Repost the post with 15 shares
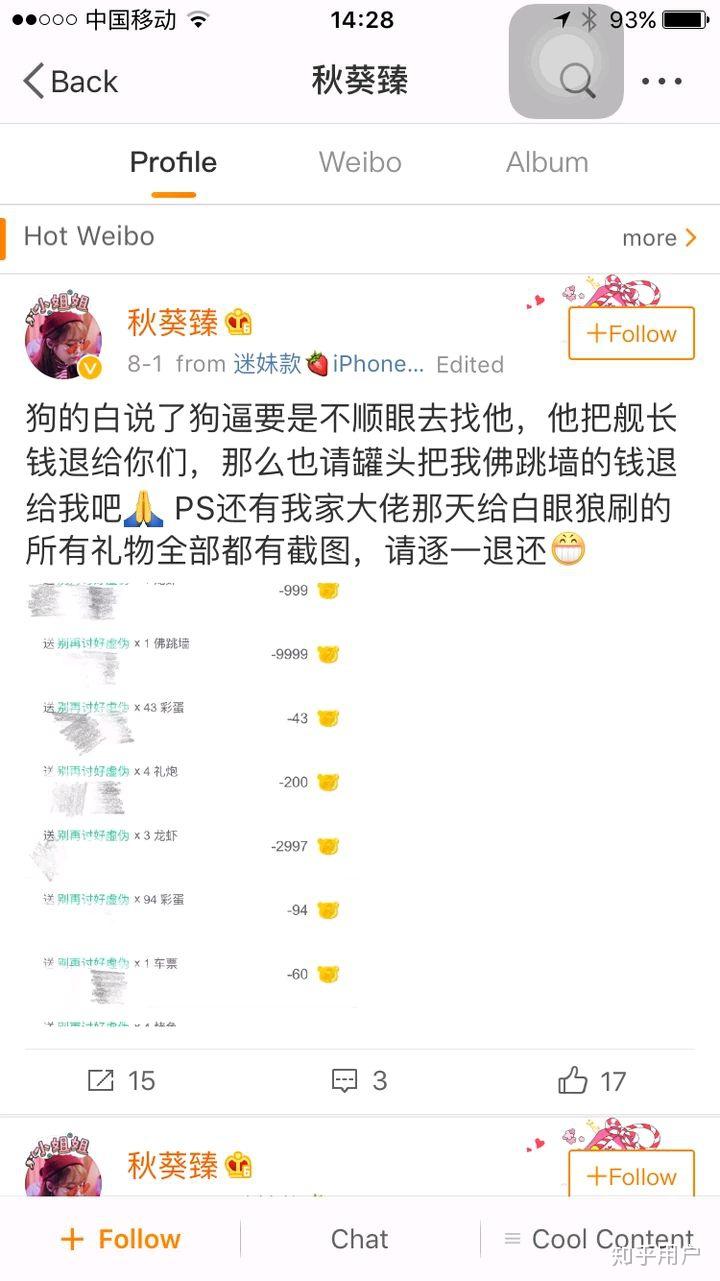This screenshot has height=1281, width=720. tap(121, 1081)
